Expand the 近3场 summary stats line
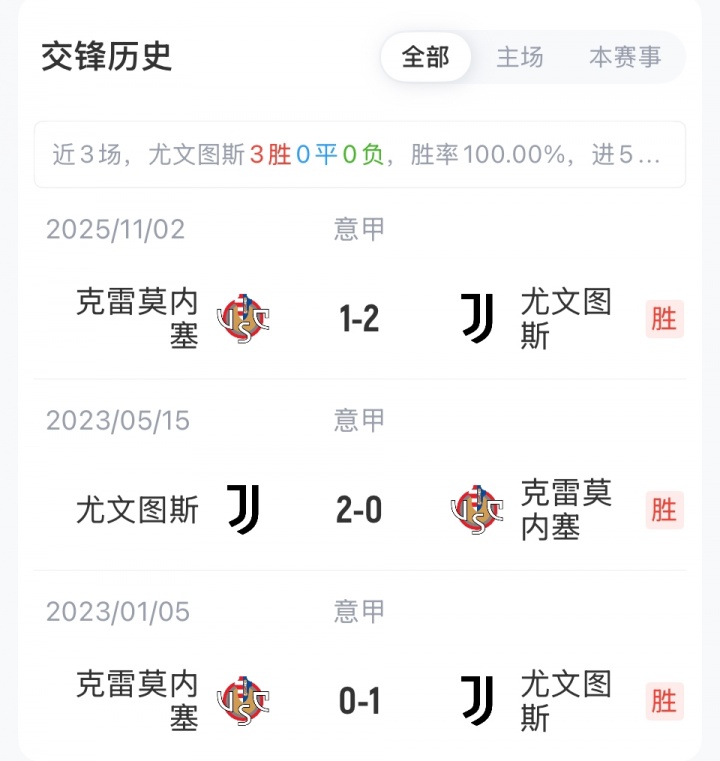This screenshot has height=761, width=720. (x=359, y=155)
